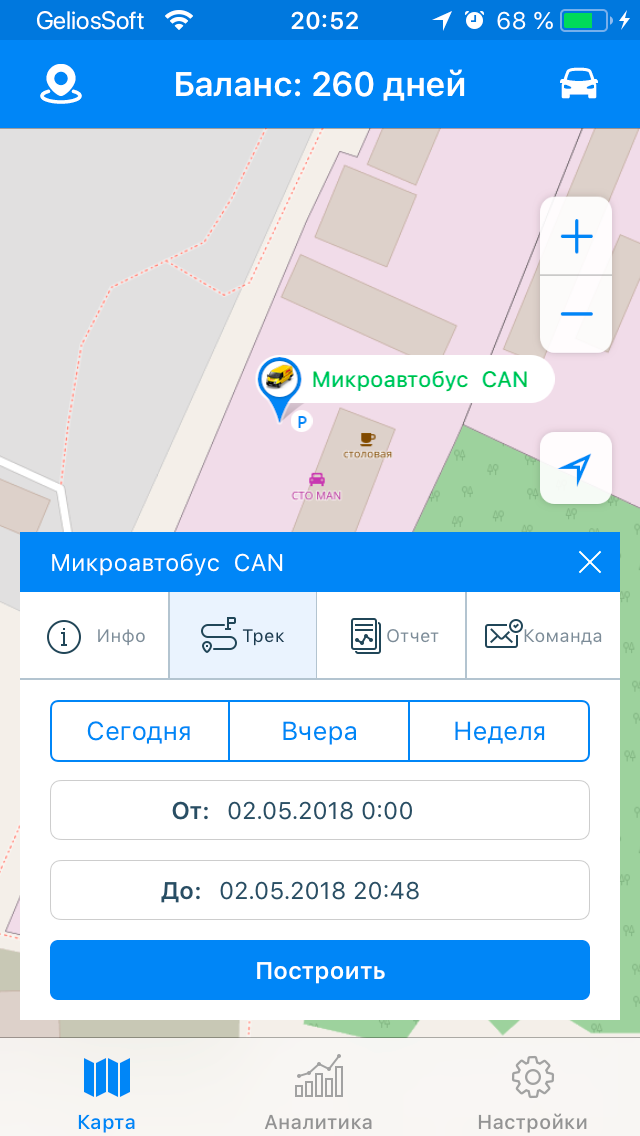640x1136 pixels.
Task: Tap the Построить button
Action: (320, 970)
